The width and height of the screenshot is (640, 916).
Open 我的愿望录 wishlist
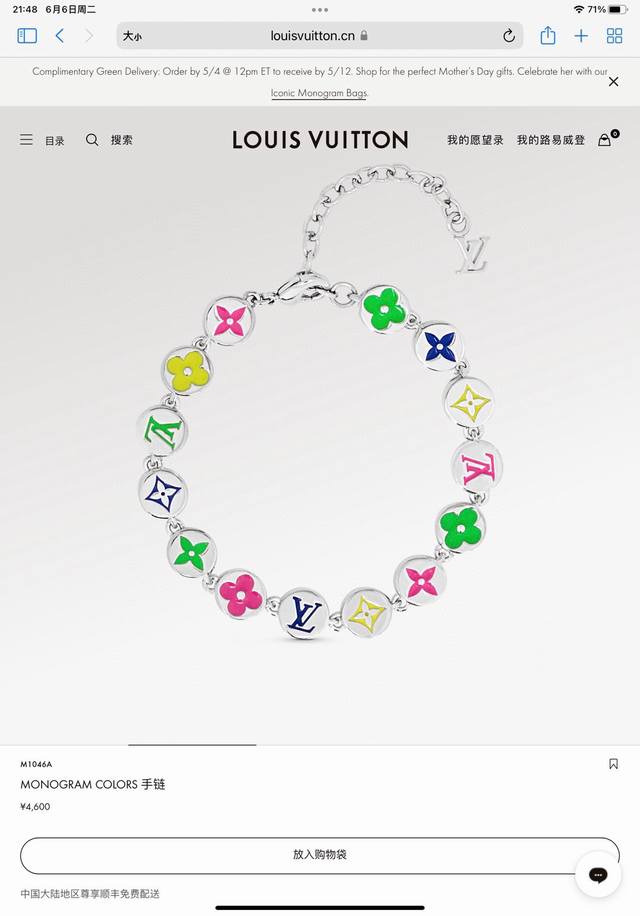tap(475, 140)
